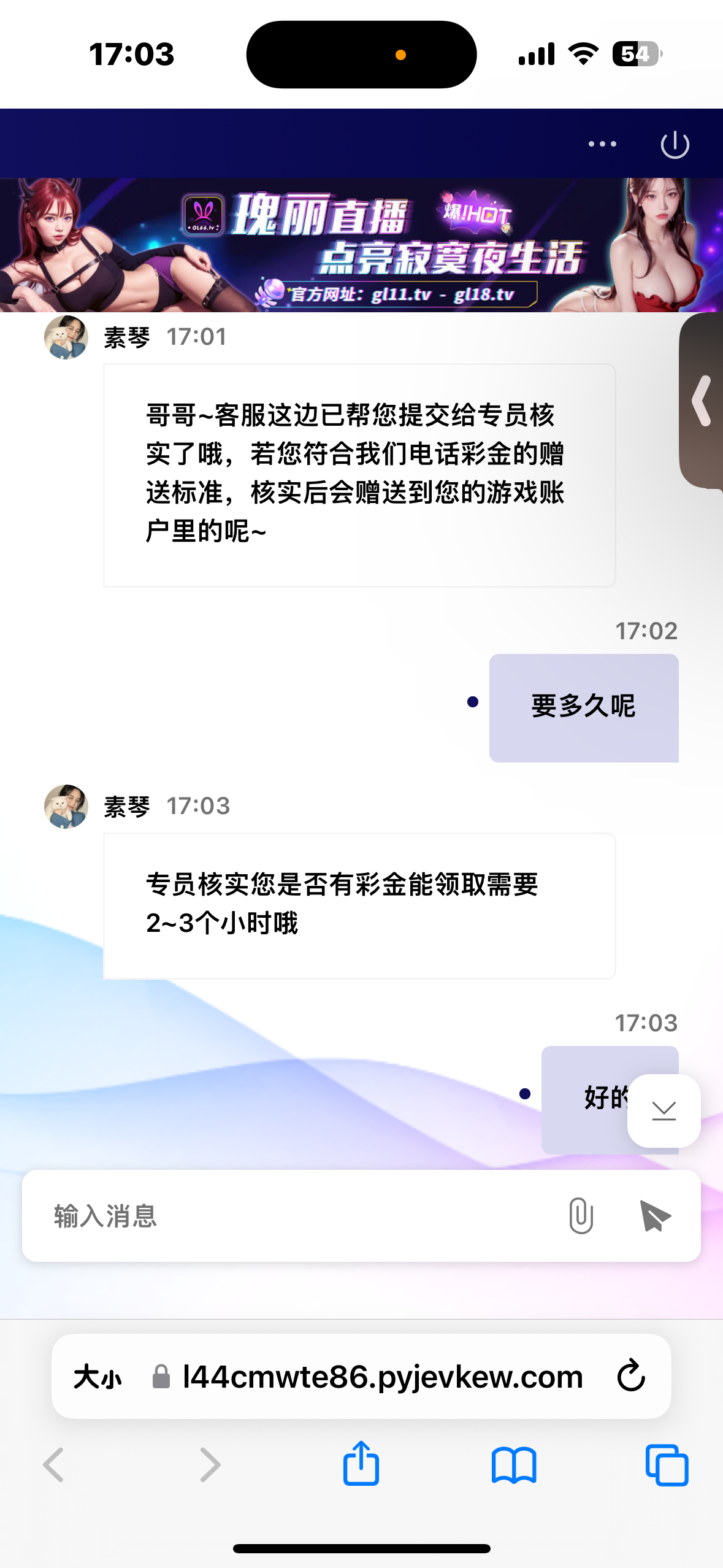Open the 瑰丽直播 banner ad
The height and width of the screenshot is (1568, 723).
pos(361,245)
